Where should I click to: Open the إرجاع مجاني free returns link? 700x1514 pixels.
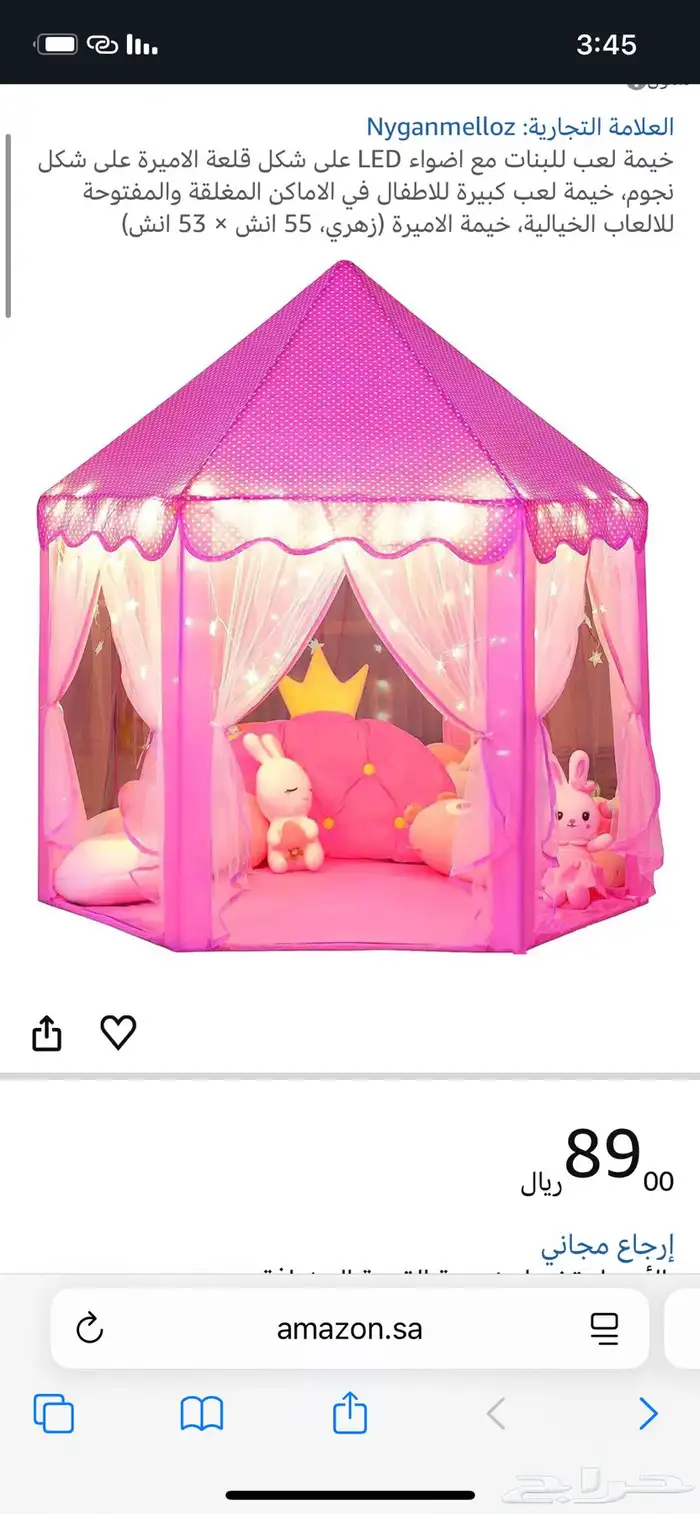607,1246
